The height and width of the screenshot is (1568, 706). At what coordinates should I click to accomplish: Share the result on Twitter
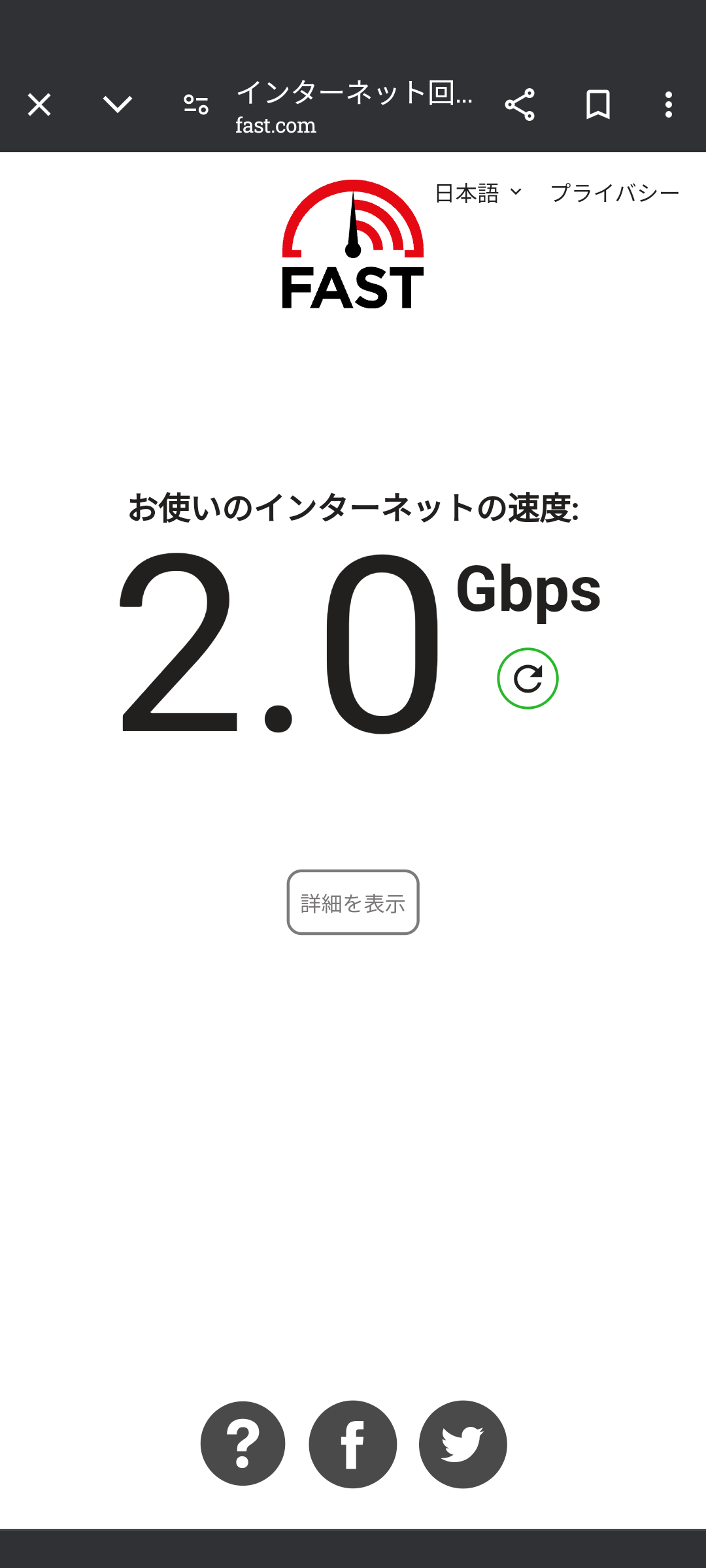pyautogui.click(x=463, y=1444)
